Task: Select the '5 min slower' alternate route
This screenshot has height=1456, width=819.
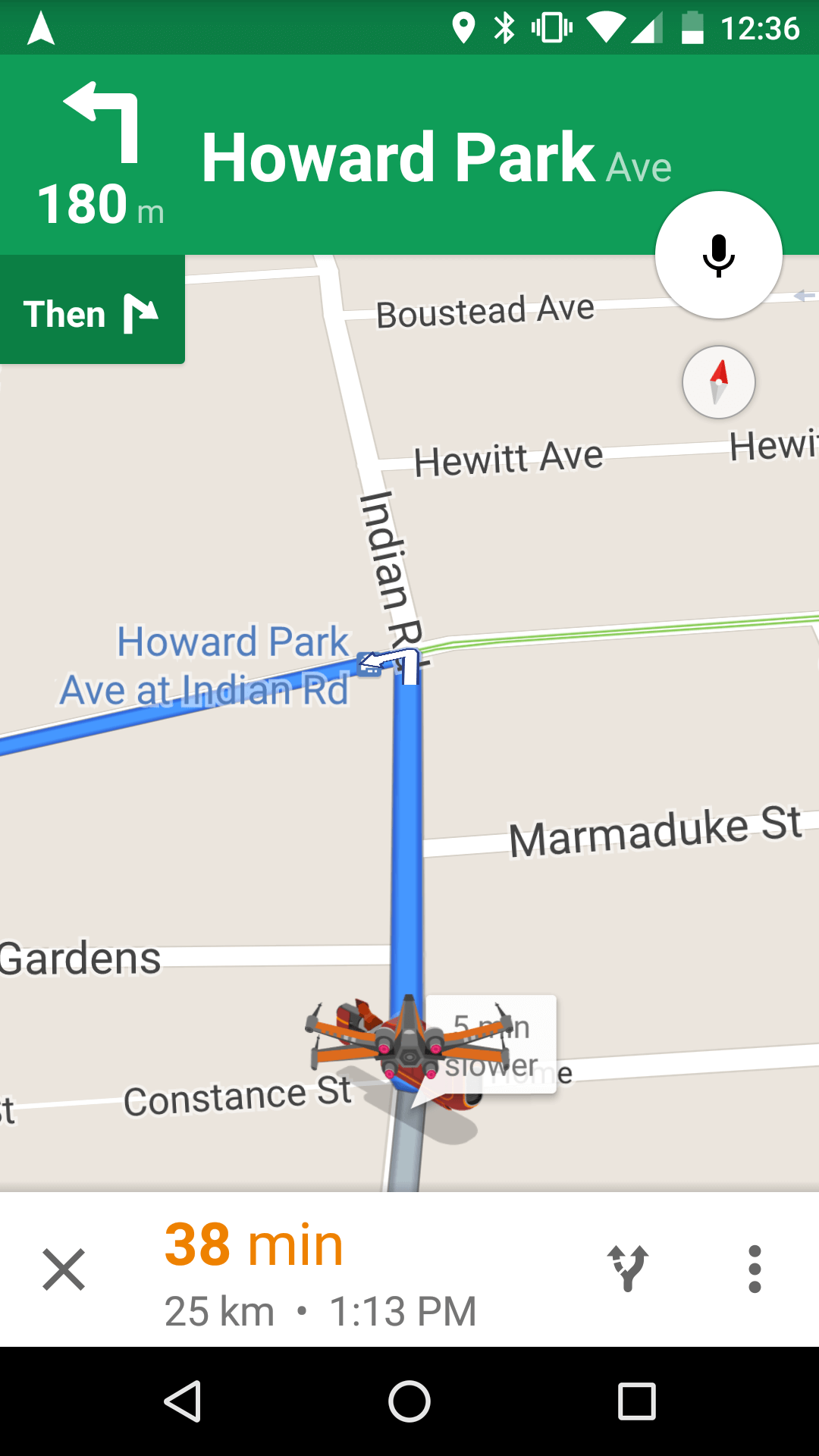Action: [x=491, y=1045]
